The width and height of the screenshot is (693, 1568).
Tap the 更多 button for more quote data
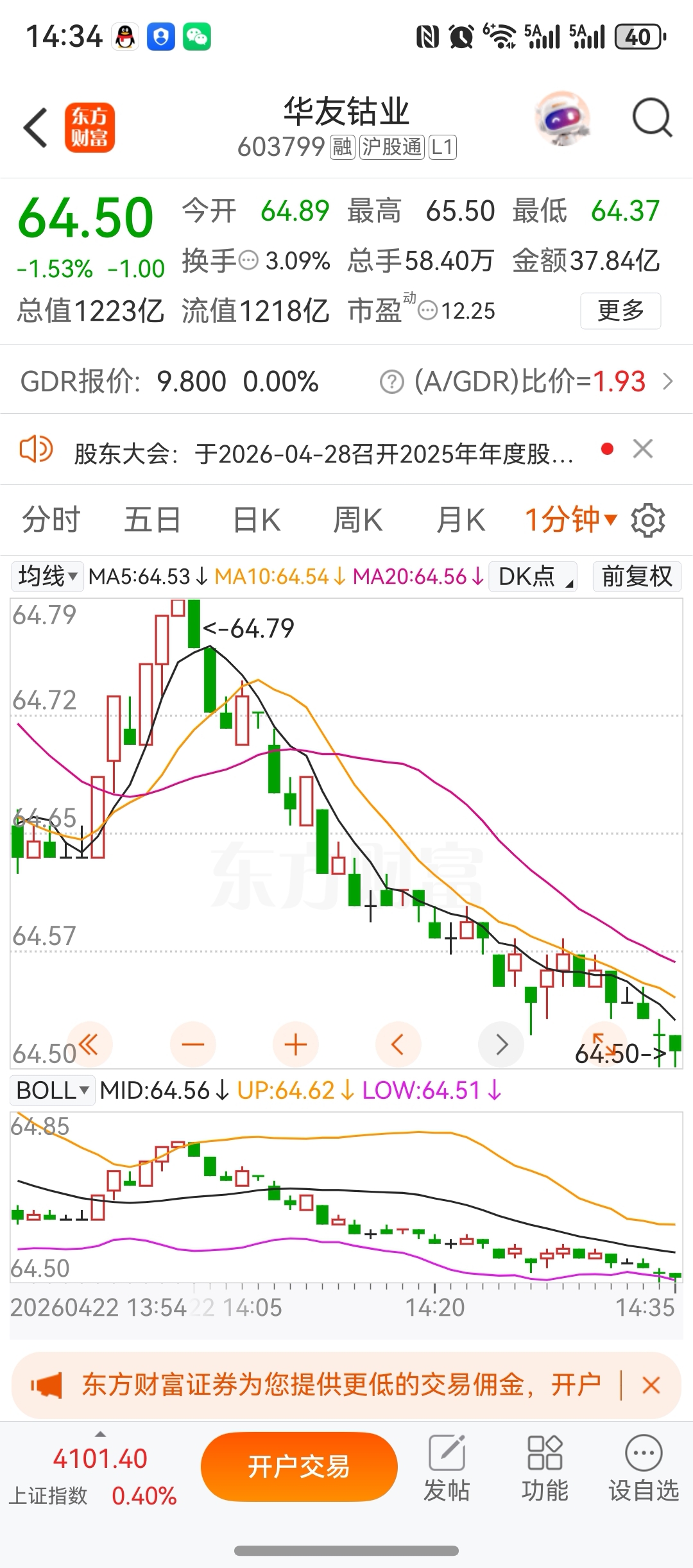click(620, 311)
